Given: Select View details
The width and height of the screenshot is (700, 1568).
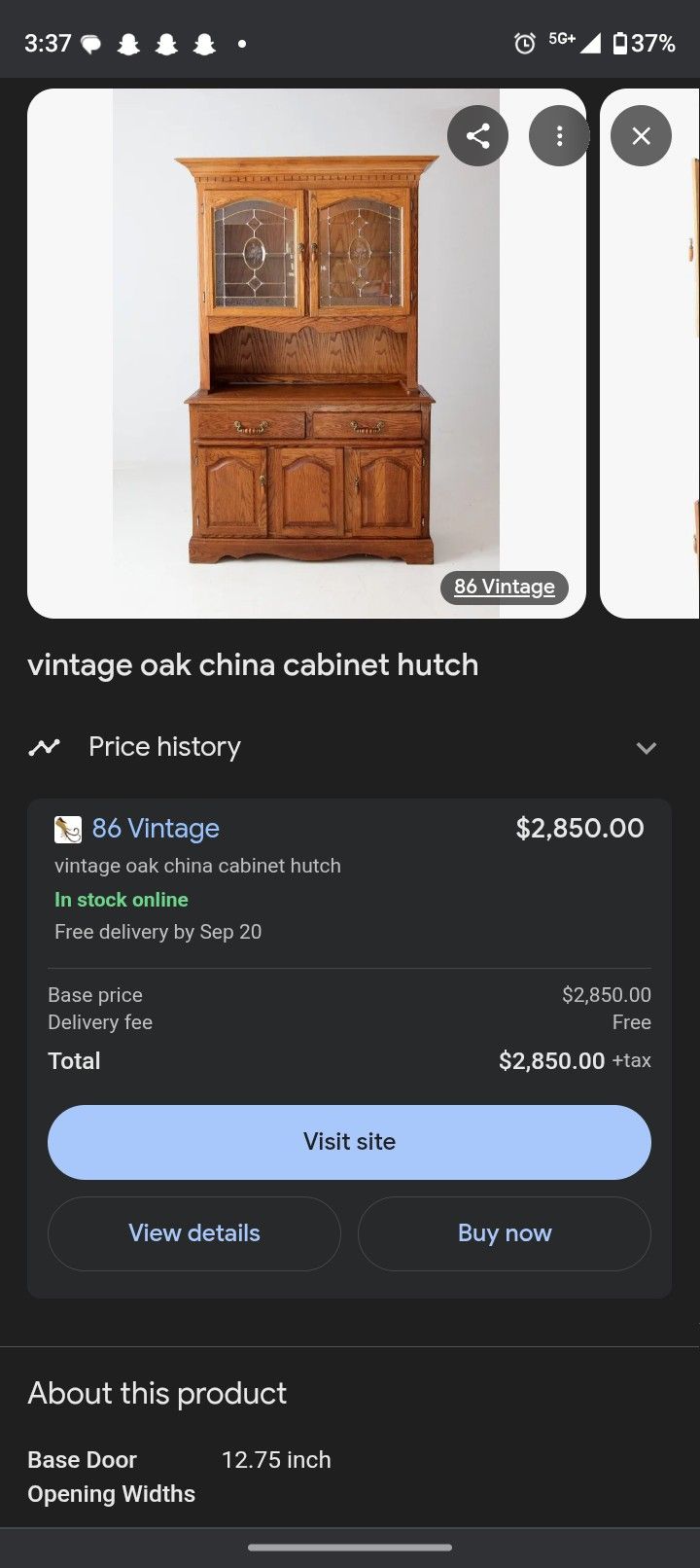Looking at the screenshot, I should (x=194, y=1232).
